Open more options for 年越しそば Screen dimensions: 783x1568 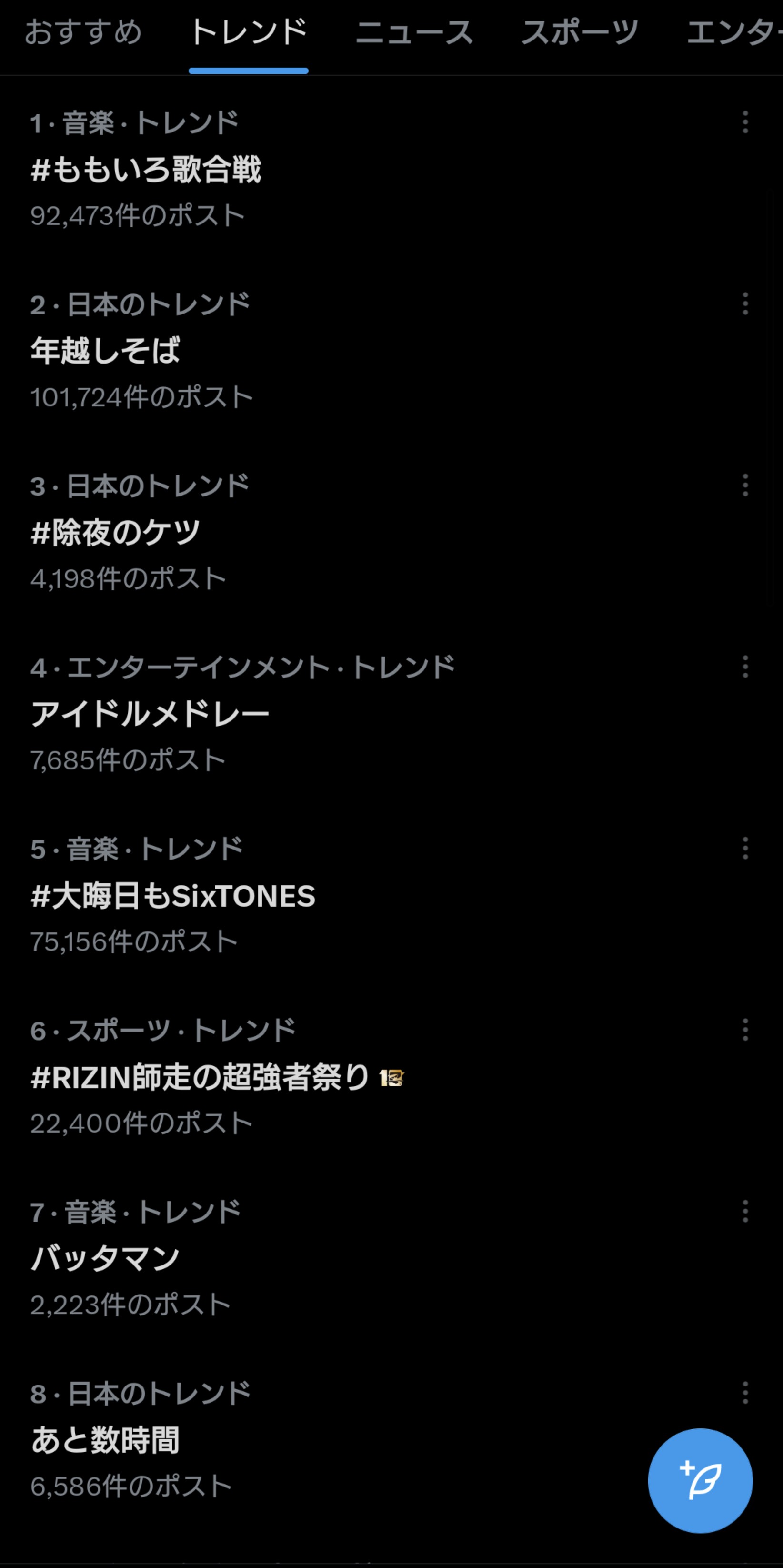[x=745, y=304]
